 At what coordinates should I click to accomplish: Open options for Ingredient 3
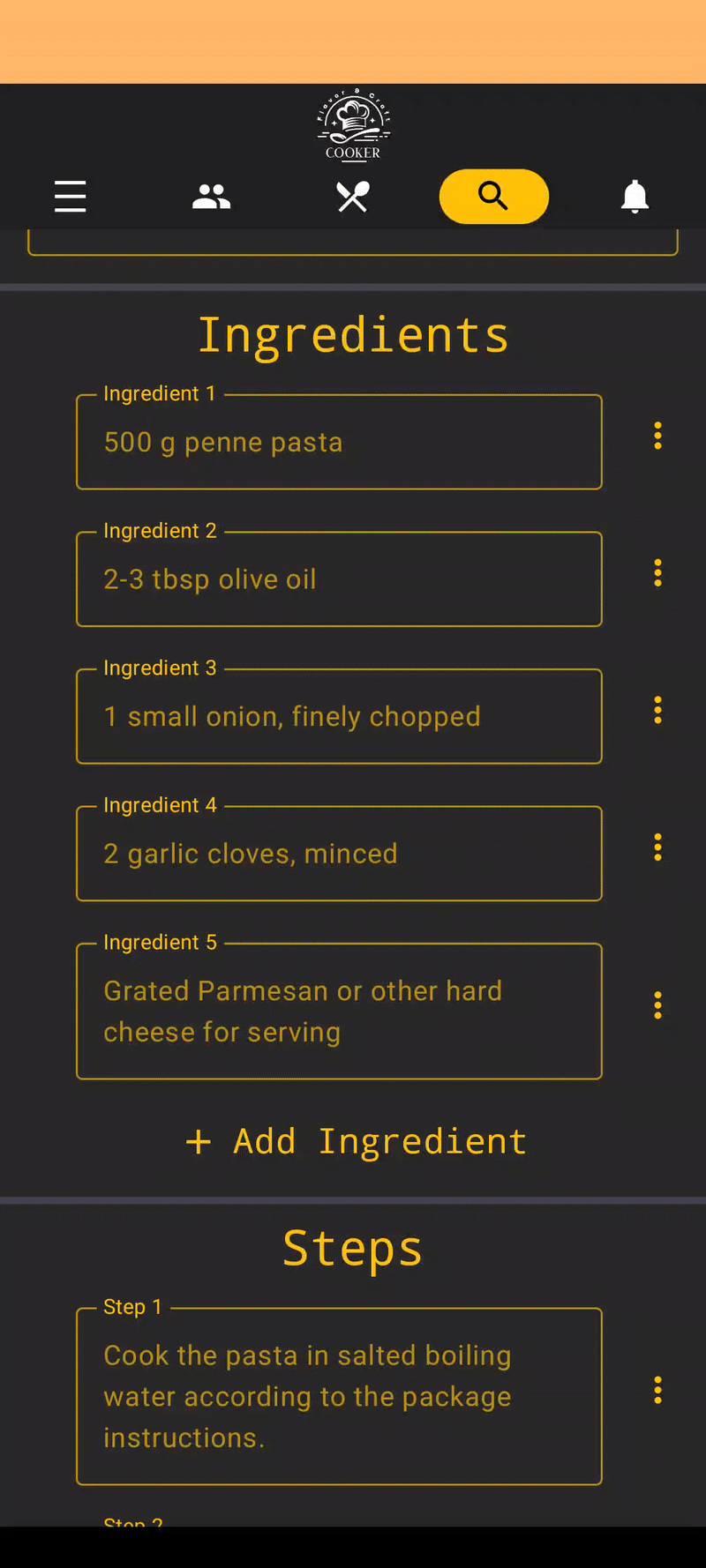(657, 710)
